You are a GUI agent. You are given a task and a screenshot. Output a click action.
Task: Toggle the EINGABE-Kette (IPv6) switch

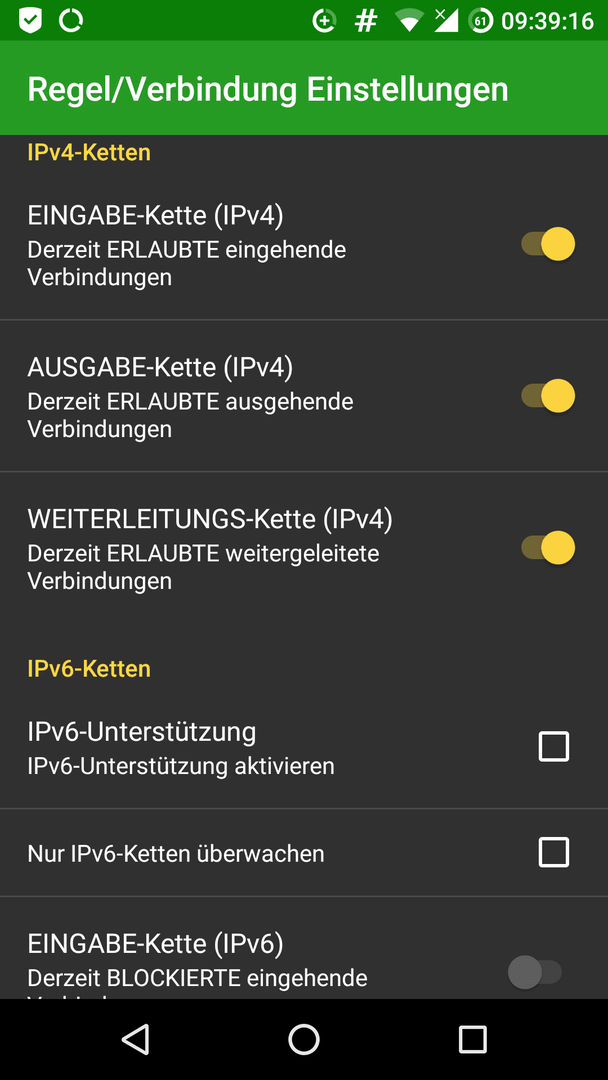point(535,973)
